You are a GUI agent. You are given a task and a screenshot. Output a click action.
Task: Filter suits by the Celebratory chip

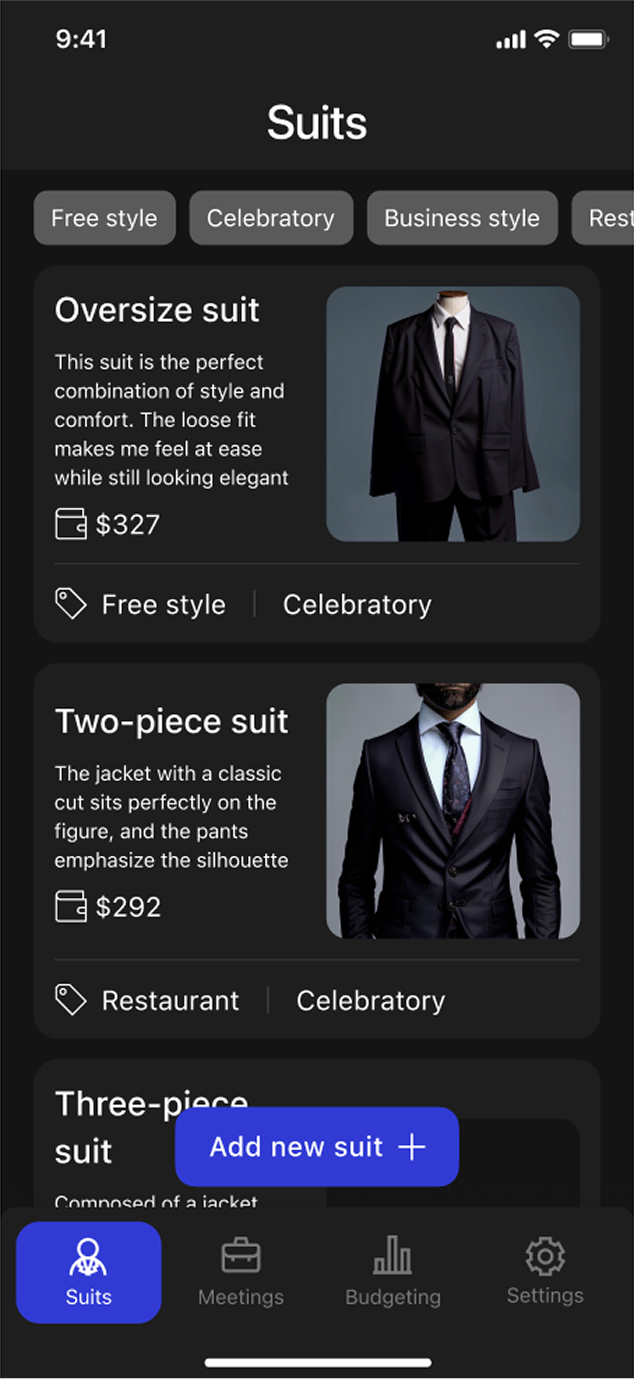coord(271,218)
